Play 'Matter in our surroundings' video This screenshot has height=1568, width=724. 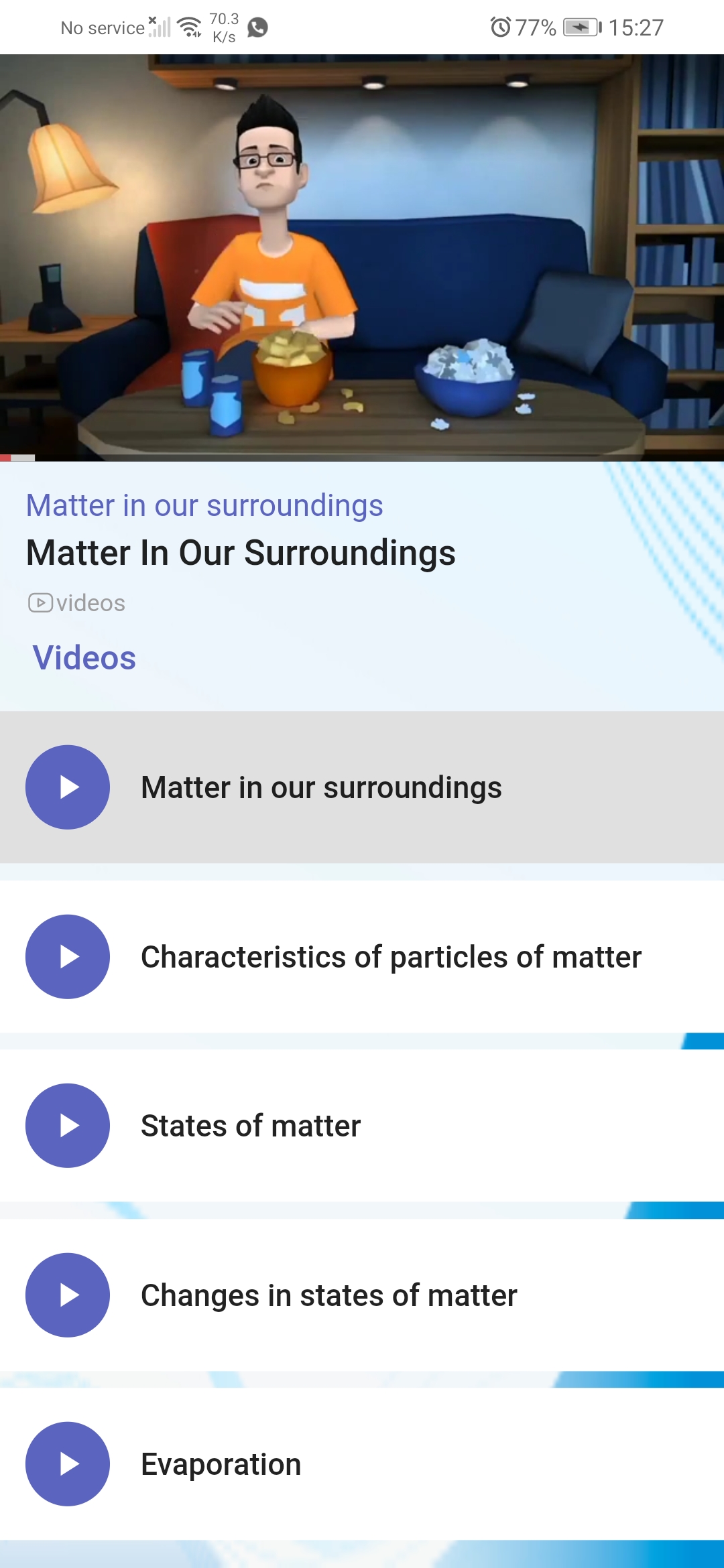[68, 787]
